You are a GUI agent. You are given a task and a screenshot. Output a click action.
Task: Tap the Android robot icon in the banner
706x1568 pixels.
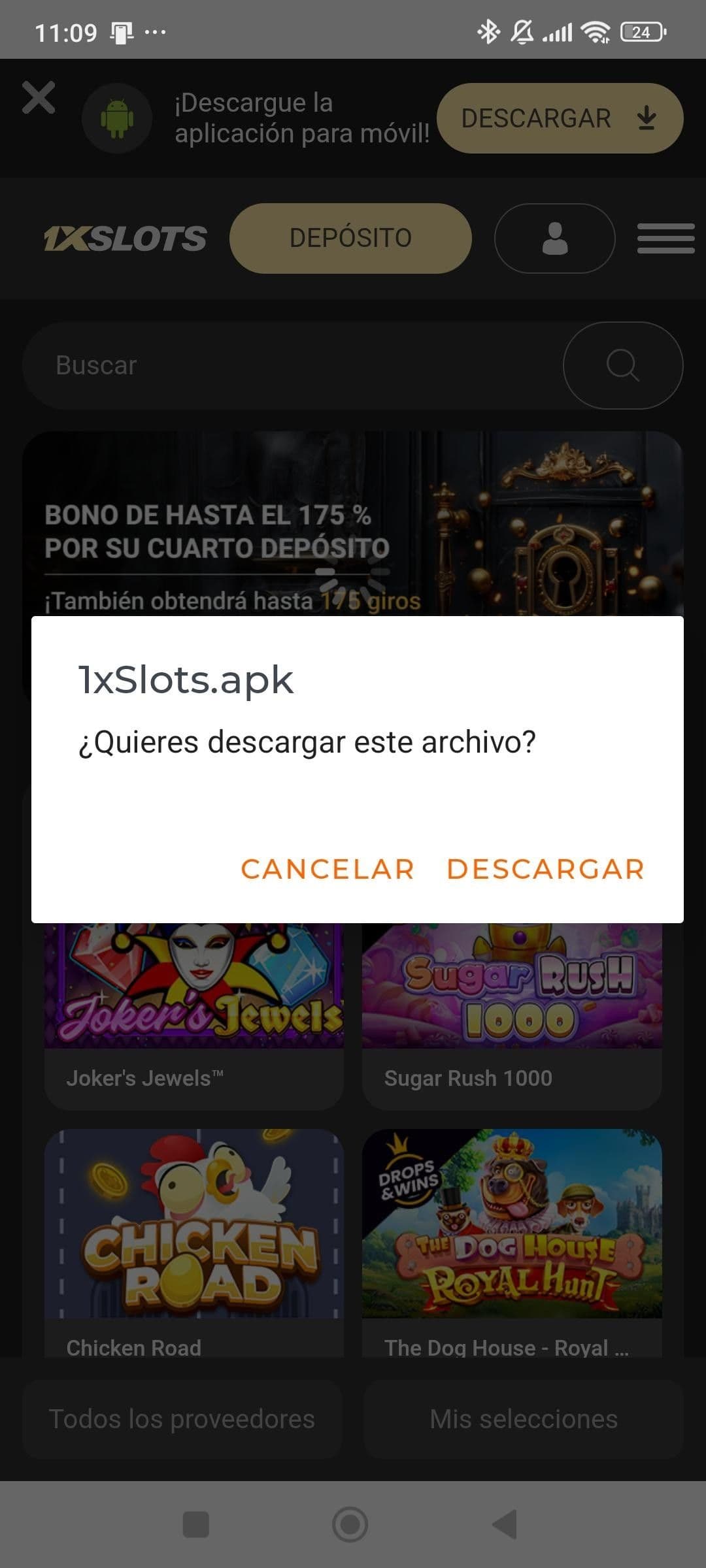coord(117,118)
